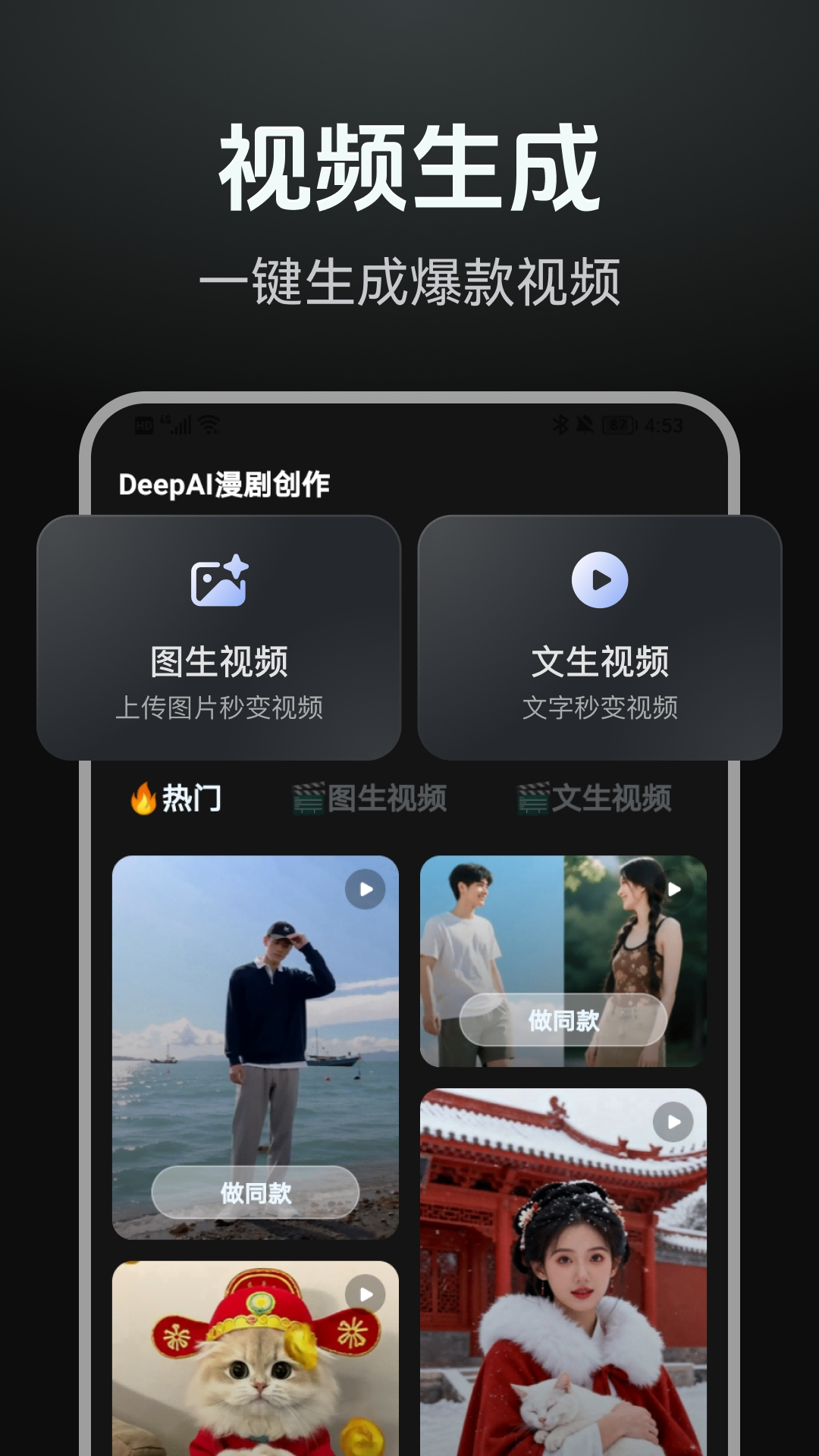Open the 文生视频 card

[601, 637]
